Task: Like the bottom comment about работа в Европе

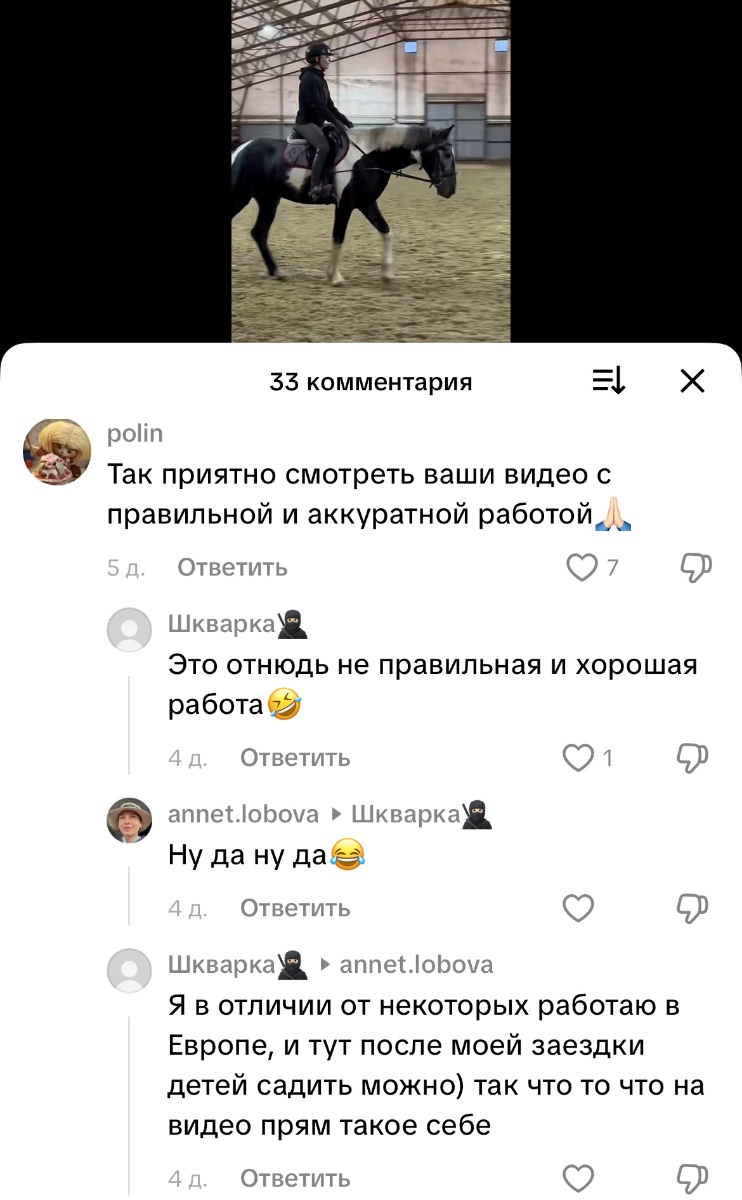Action: point(578,1177)
